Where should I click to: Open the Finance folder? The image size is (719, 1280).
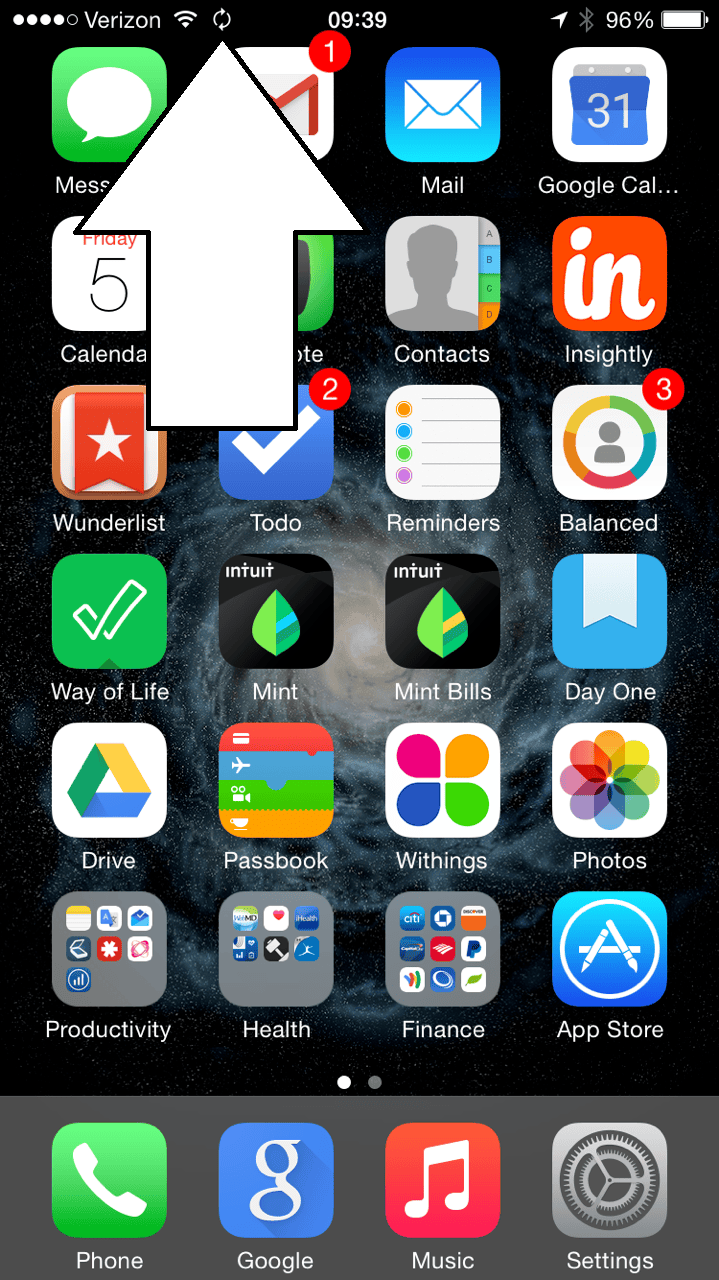(x=442, y=949)
